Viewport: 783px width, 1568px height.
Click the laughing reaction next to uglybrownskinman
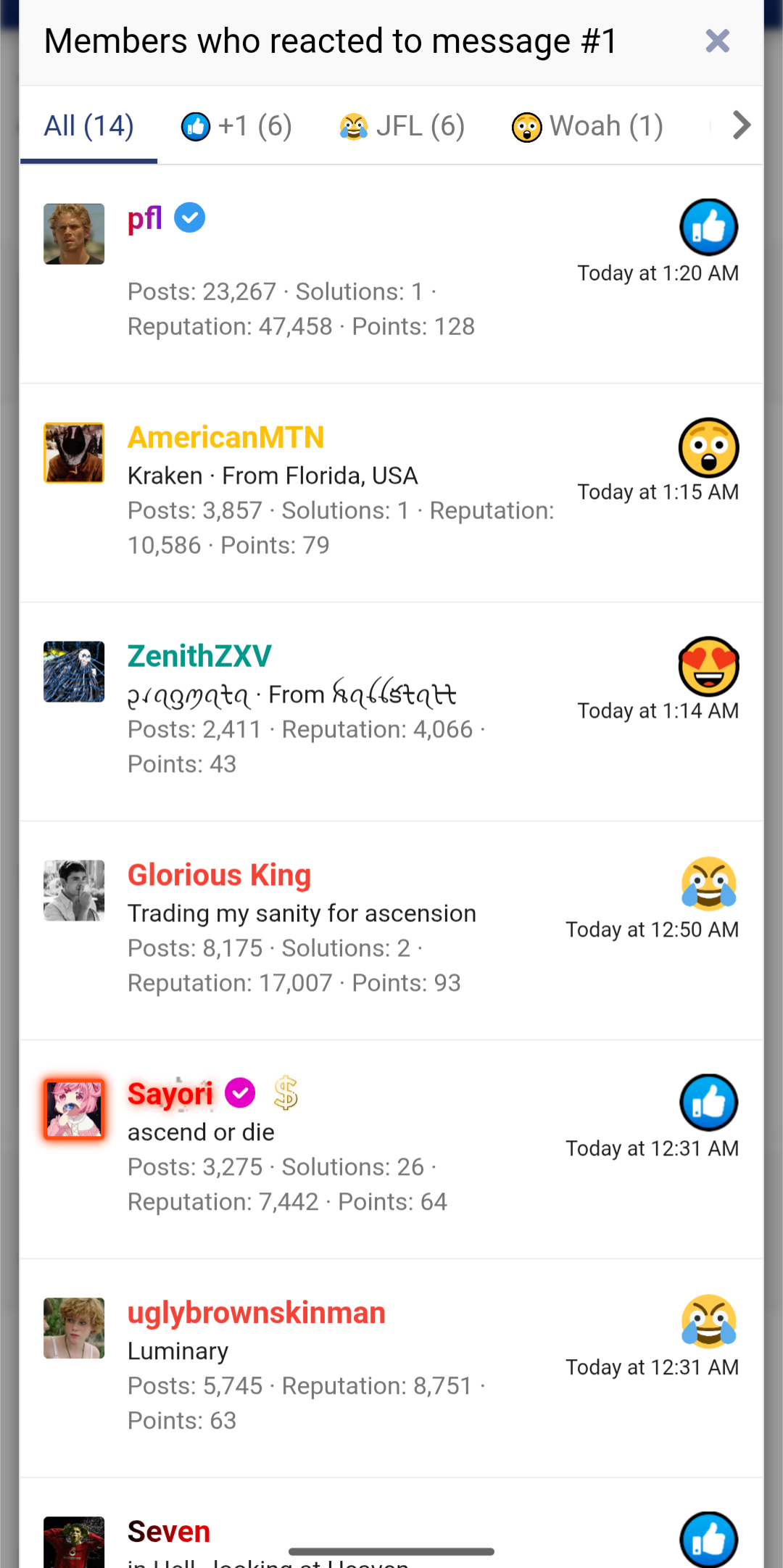709,1321
